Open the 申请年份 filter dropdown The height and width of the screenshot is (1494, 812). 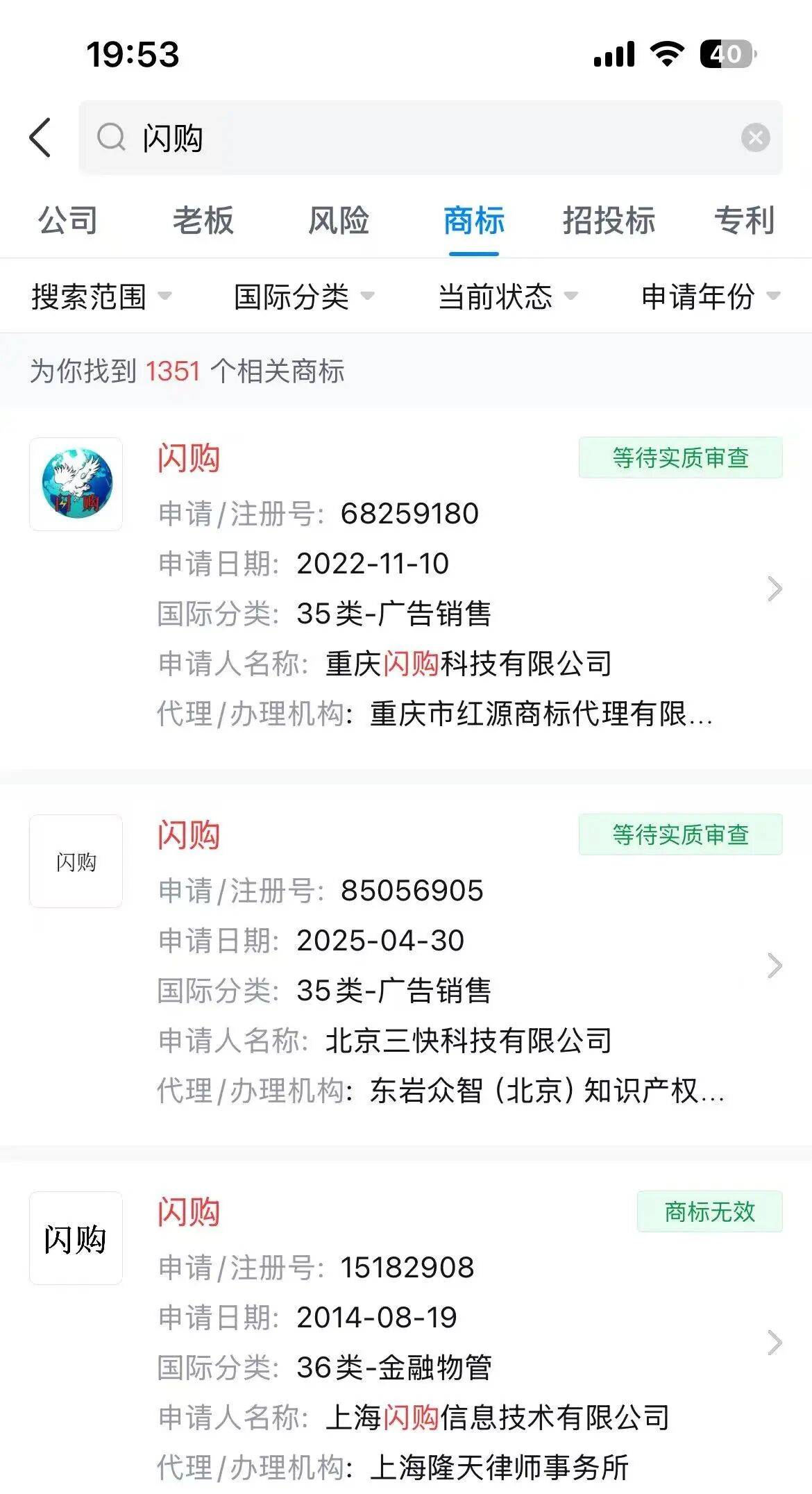point(709,297)
